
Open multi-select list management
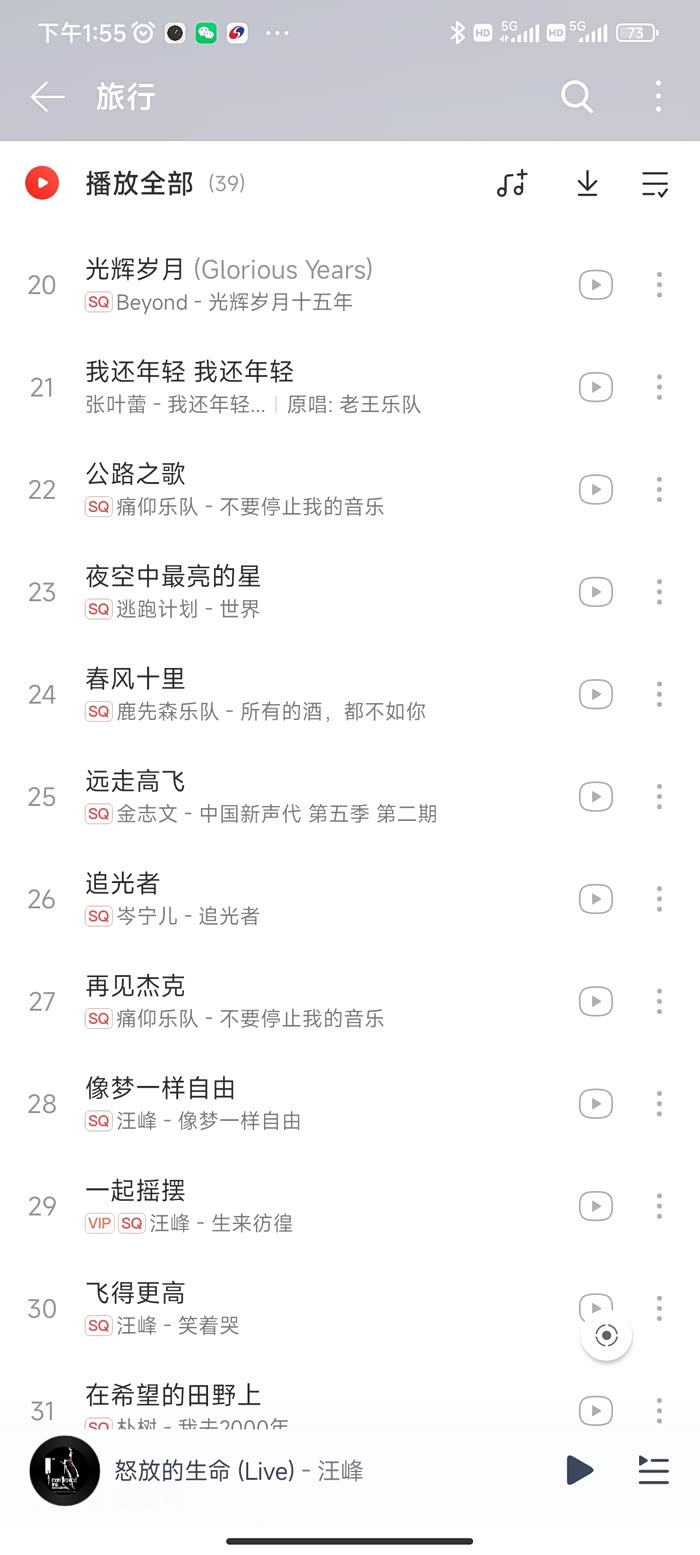click(655, 183)
